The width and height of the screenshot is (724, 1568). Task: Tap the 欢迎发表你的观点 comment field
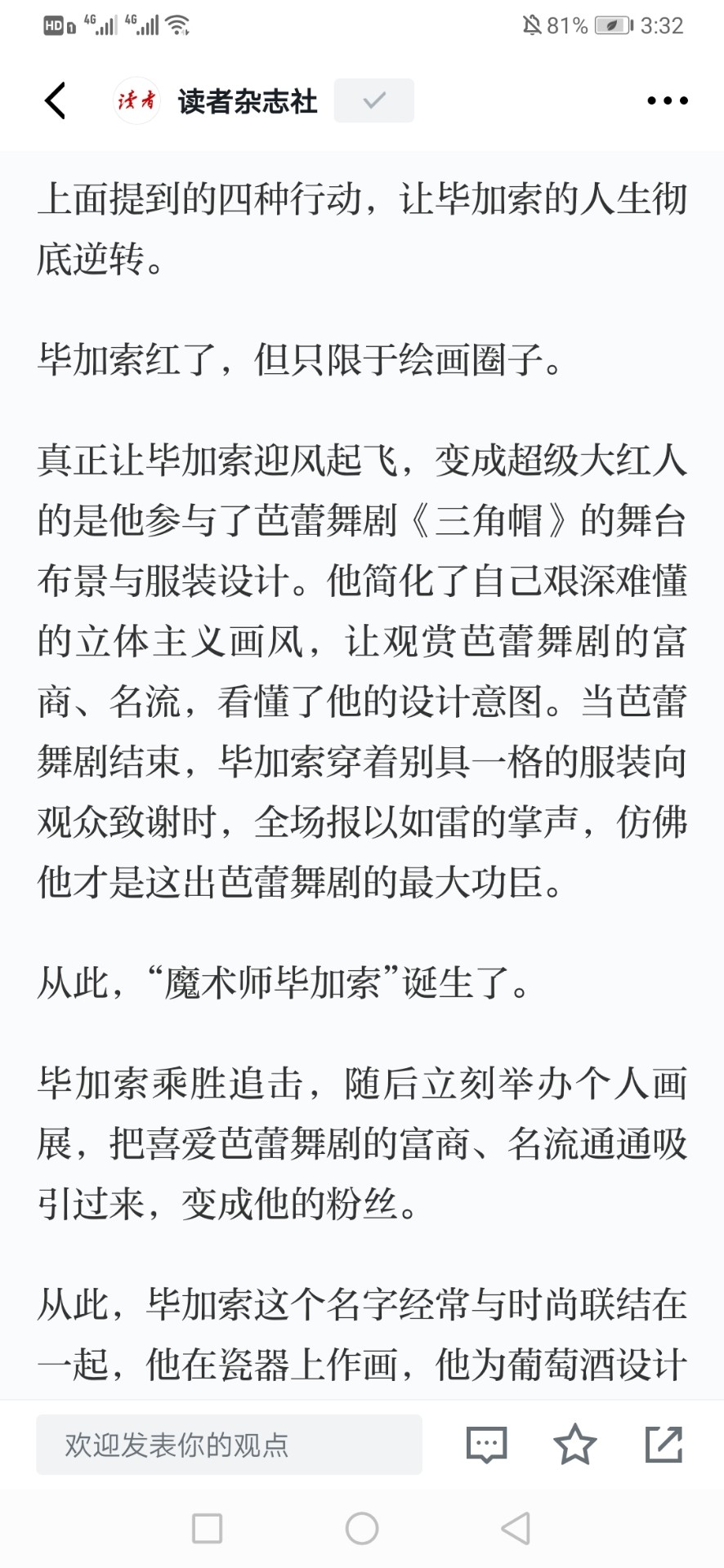(229, 1445)
